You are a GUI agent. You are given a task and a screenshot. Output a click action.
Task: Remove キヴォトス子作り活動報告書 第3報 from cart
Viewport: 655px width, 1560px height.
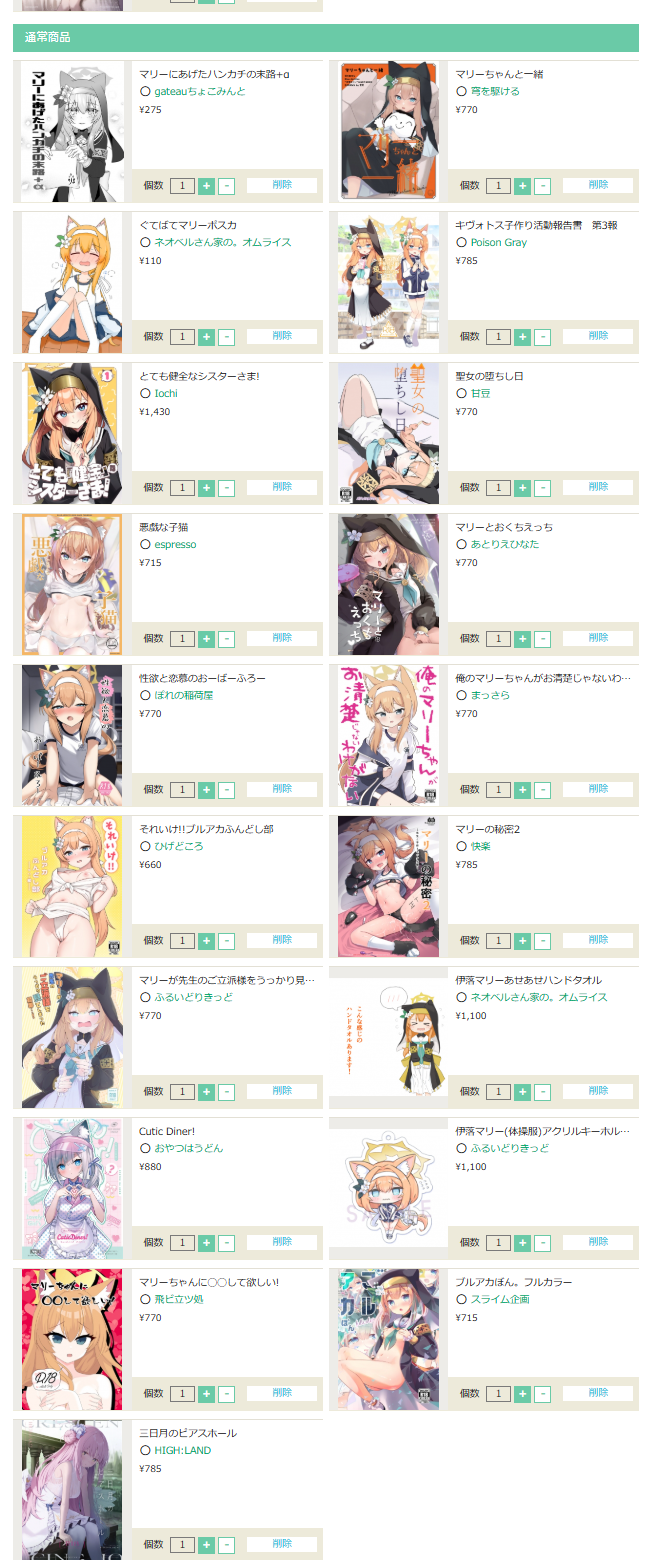598,336
